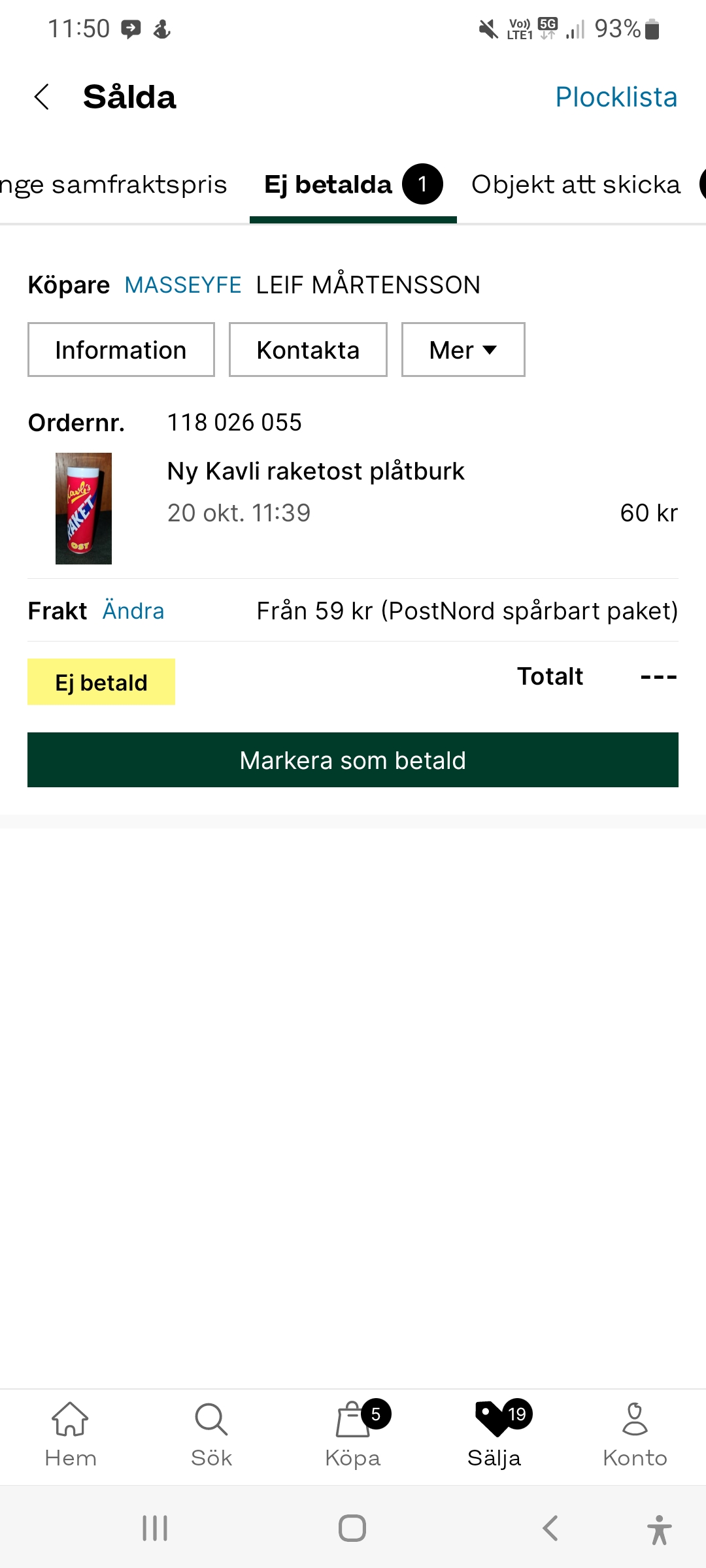The image size is (706, 1568).
Task: Open the Konto tab
Action: pos(635,1435)
